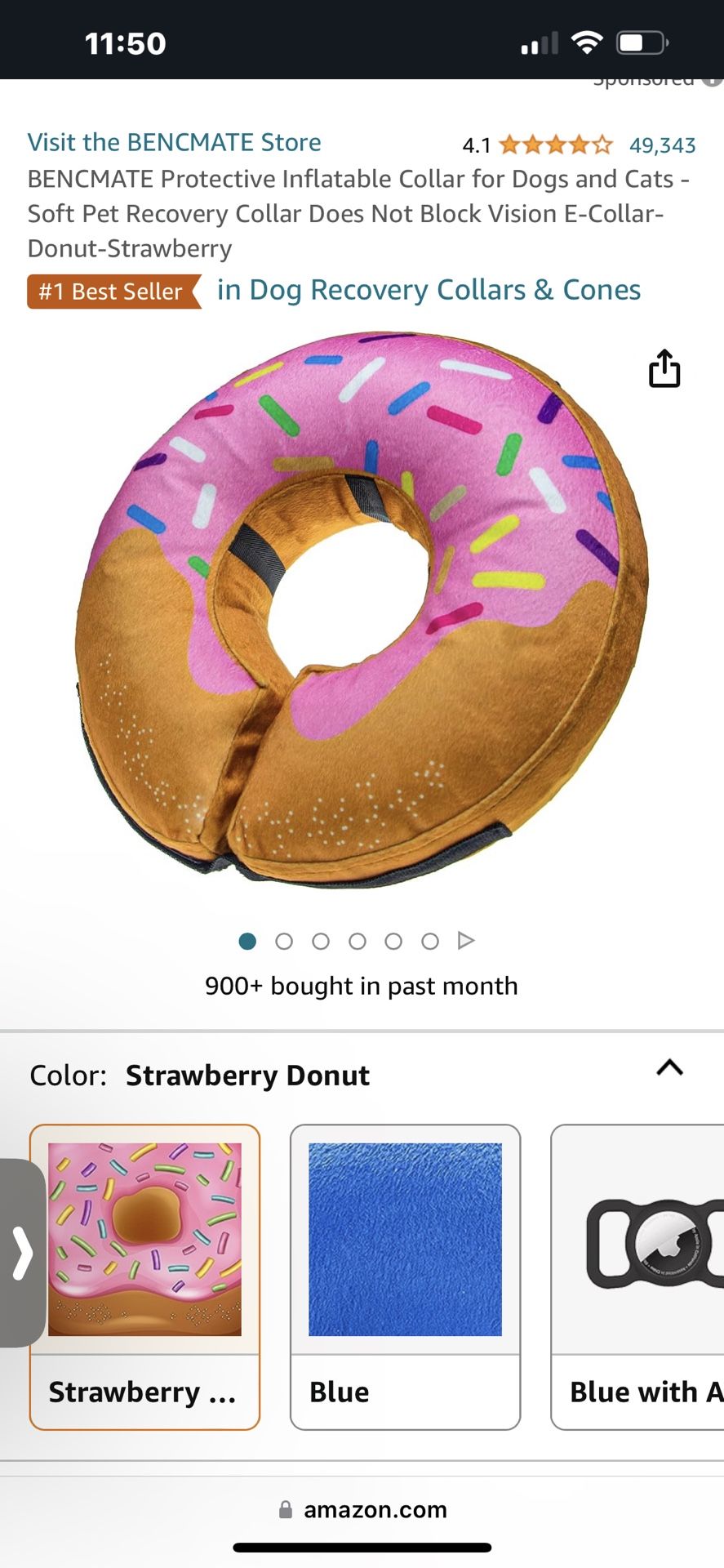This screenshot has width=724, height=1568.
Task: Open Dog Recovery Collars & Cones category
Action: tap(429, 290)
